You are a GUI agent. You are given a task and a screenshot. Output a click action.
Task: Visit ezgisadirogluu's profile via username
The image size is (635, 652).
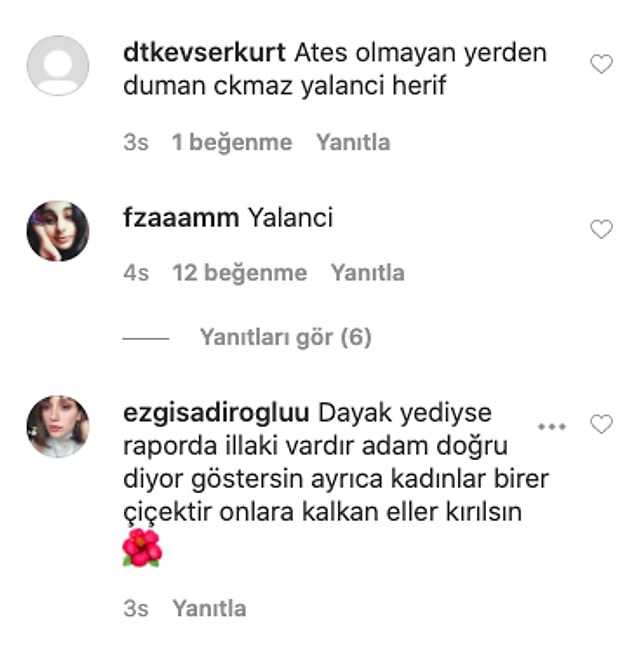click(217, 412)
